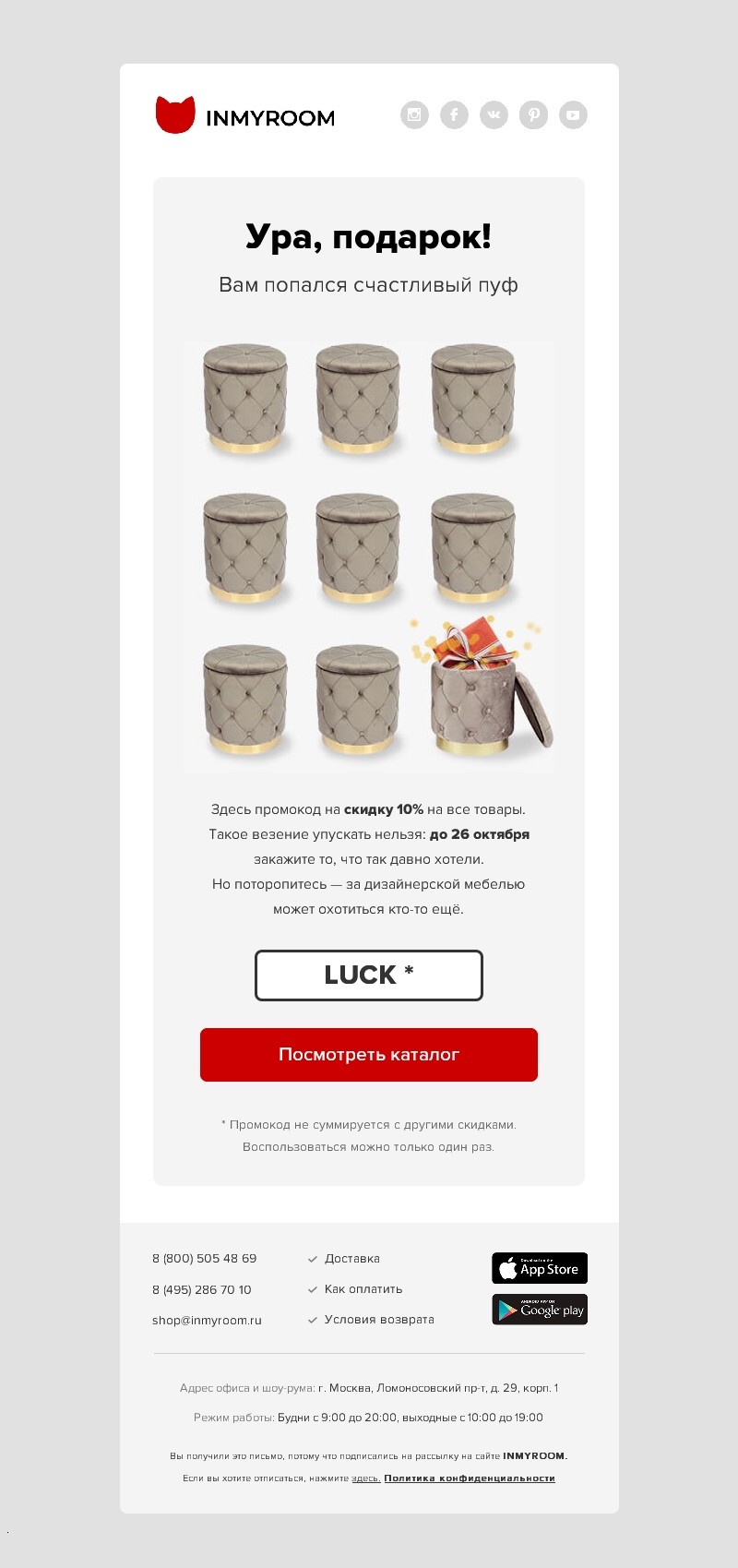Tap the Google Play badge
The width and height of the screenshot is (738, 1568).
tap(540, 1310)
